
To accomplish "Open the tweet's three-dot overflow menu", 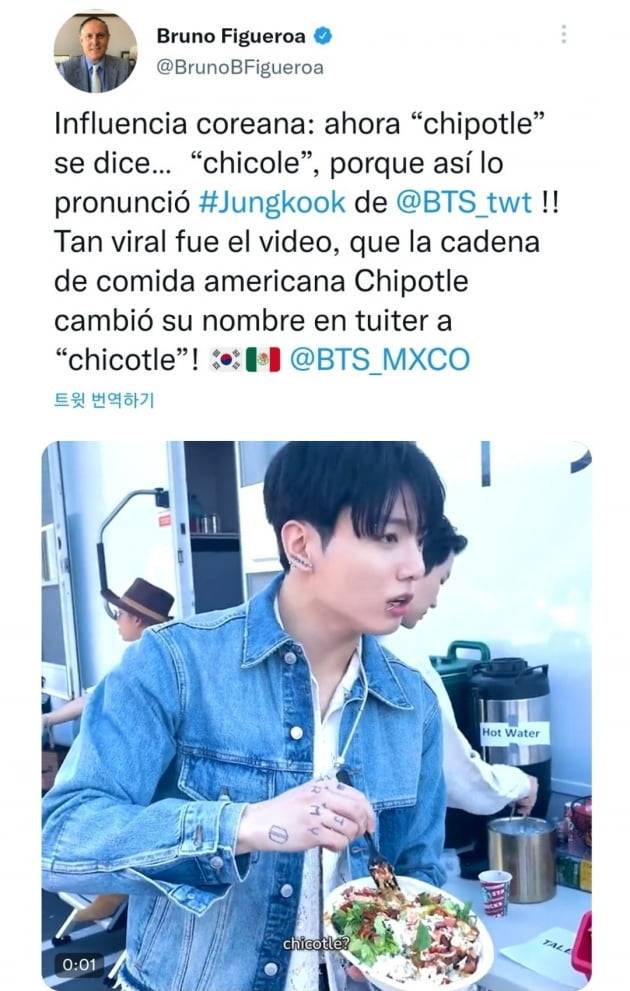I will (564, 35).
